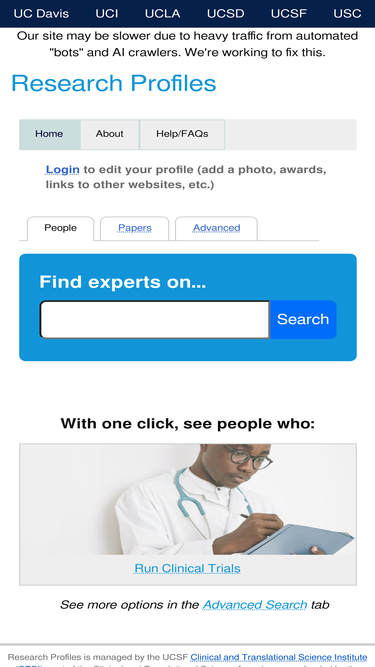Open the UC Davis site link
This screenshot has width=375, height=667.
(41, 14)
